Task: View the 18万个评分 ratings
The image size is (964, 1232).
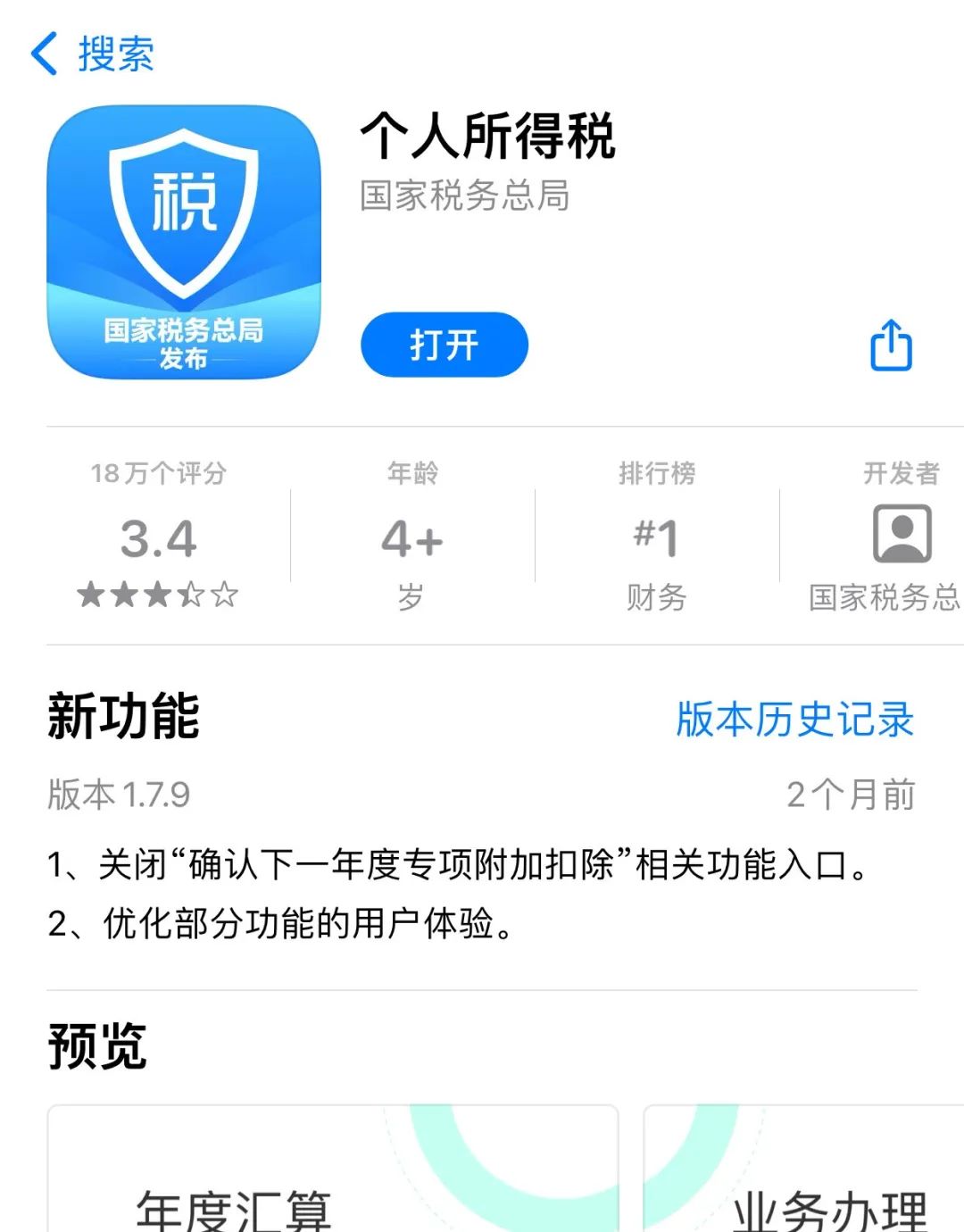Action: (x=159, y=537)
